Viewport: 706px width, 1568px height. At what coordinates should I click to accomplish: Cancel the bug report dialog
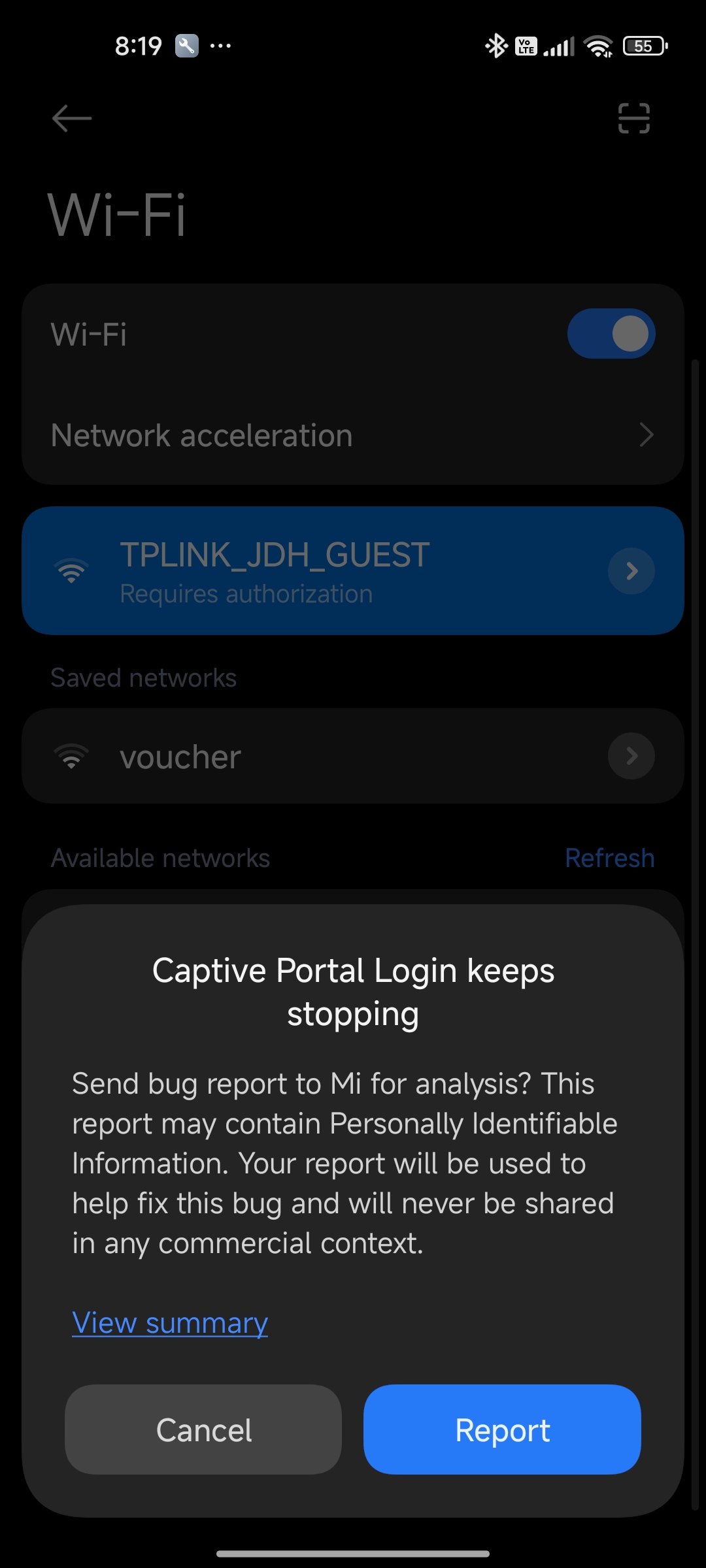203,1429
